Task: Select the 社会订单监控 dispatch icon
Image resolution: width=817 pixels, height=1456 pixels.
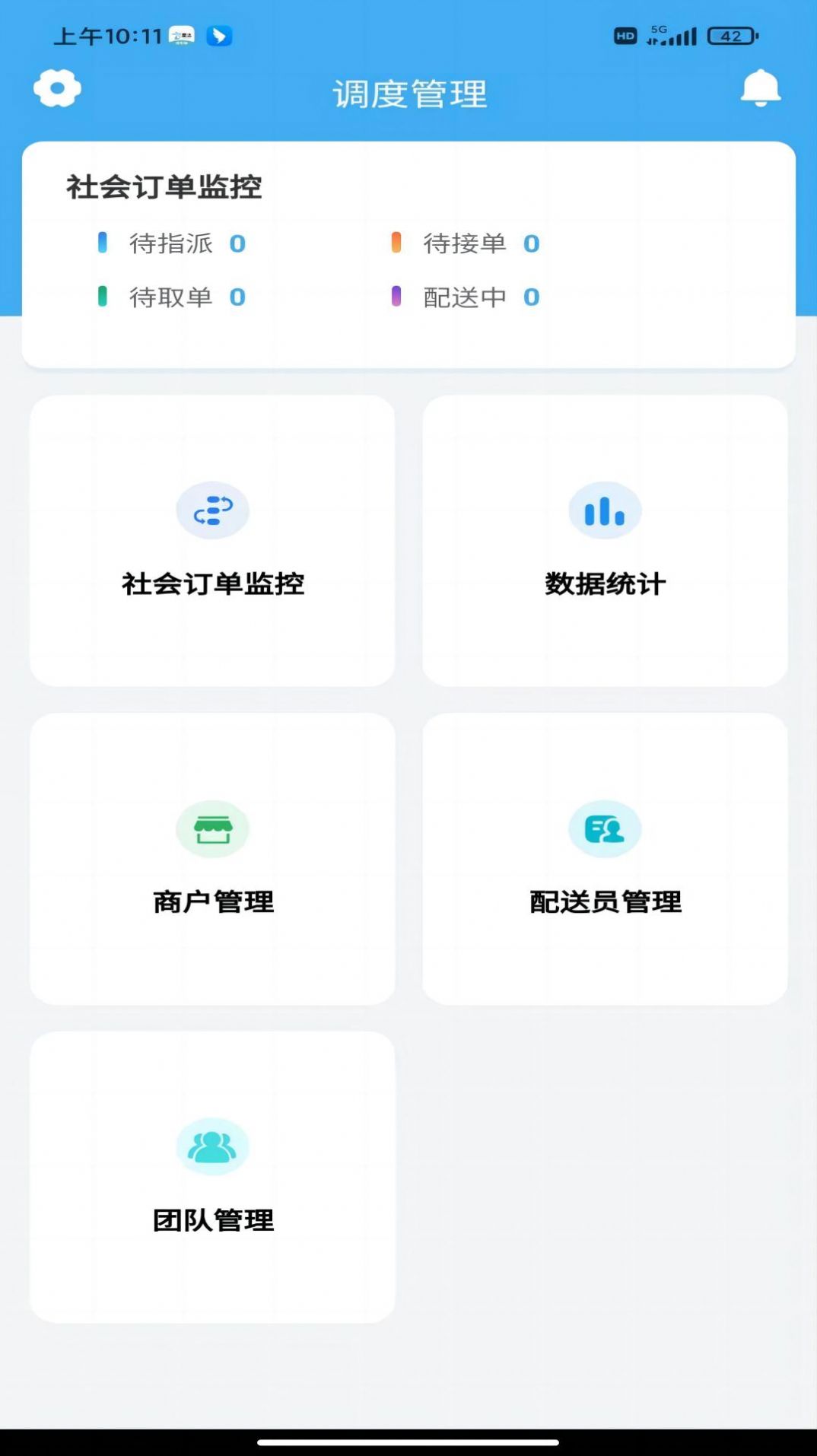Action: [211, 510]
